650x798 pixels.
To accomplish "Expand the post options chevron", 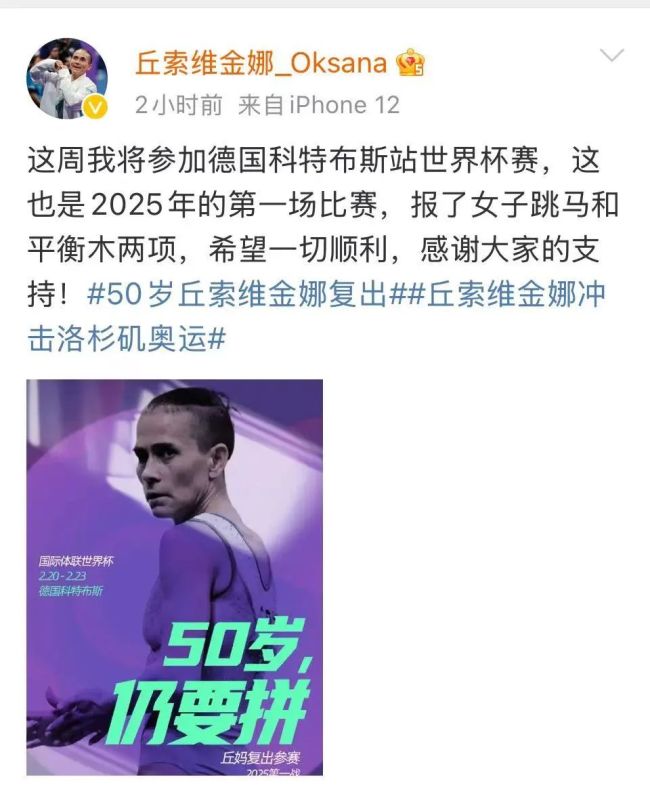I will point(610,55).
